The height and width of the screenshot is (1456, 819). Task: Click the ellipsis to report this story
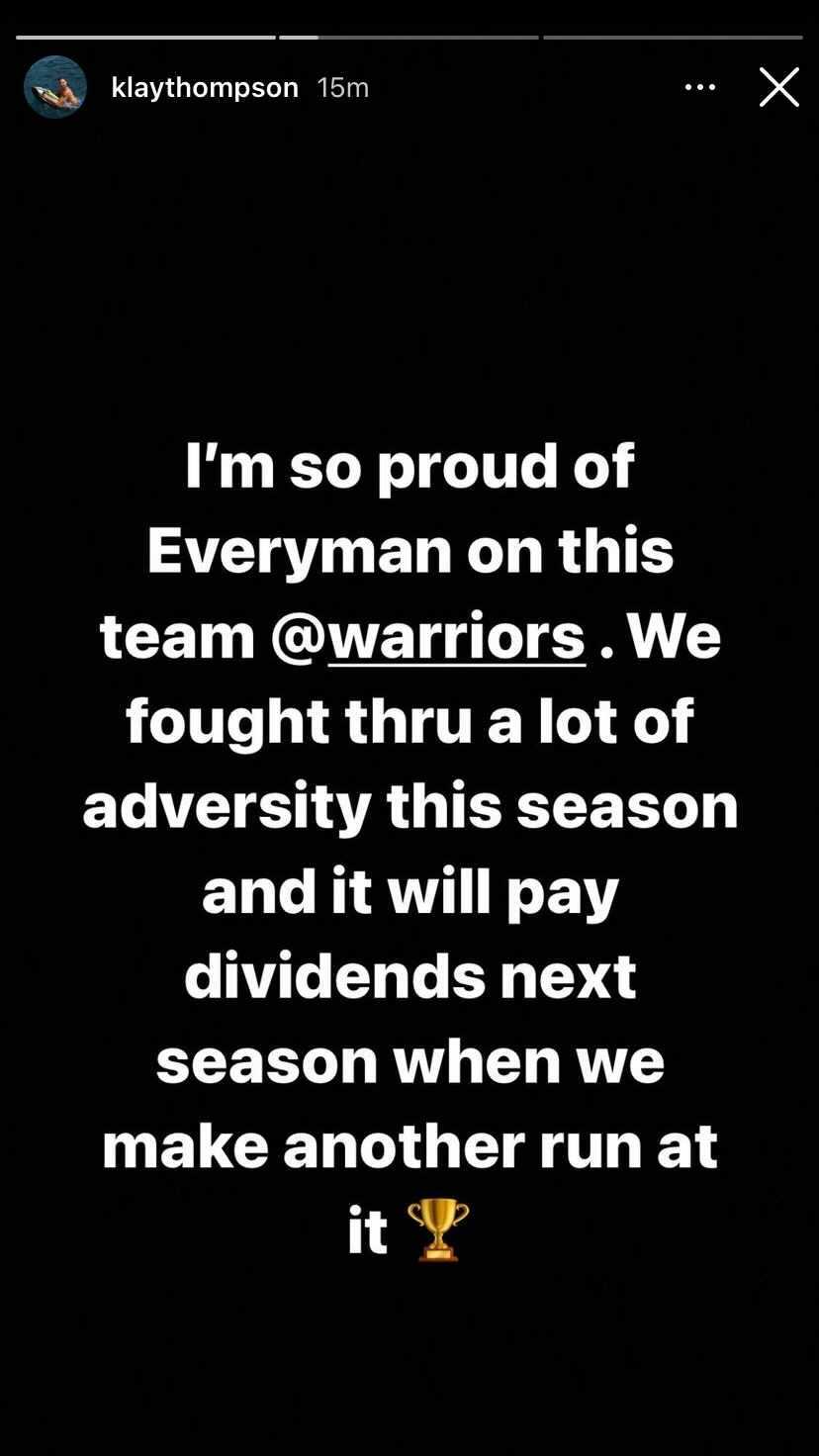pyautogui.click(x=700, y=87)
